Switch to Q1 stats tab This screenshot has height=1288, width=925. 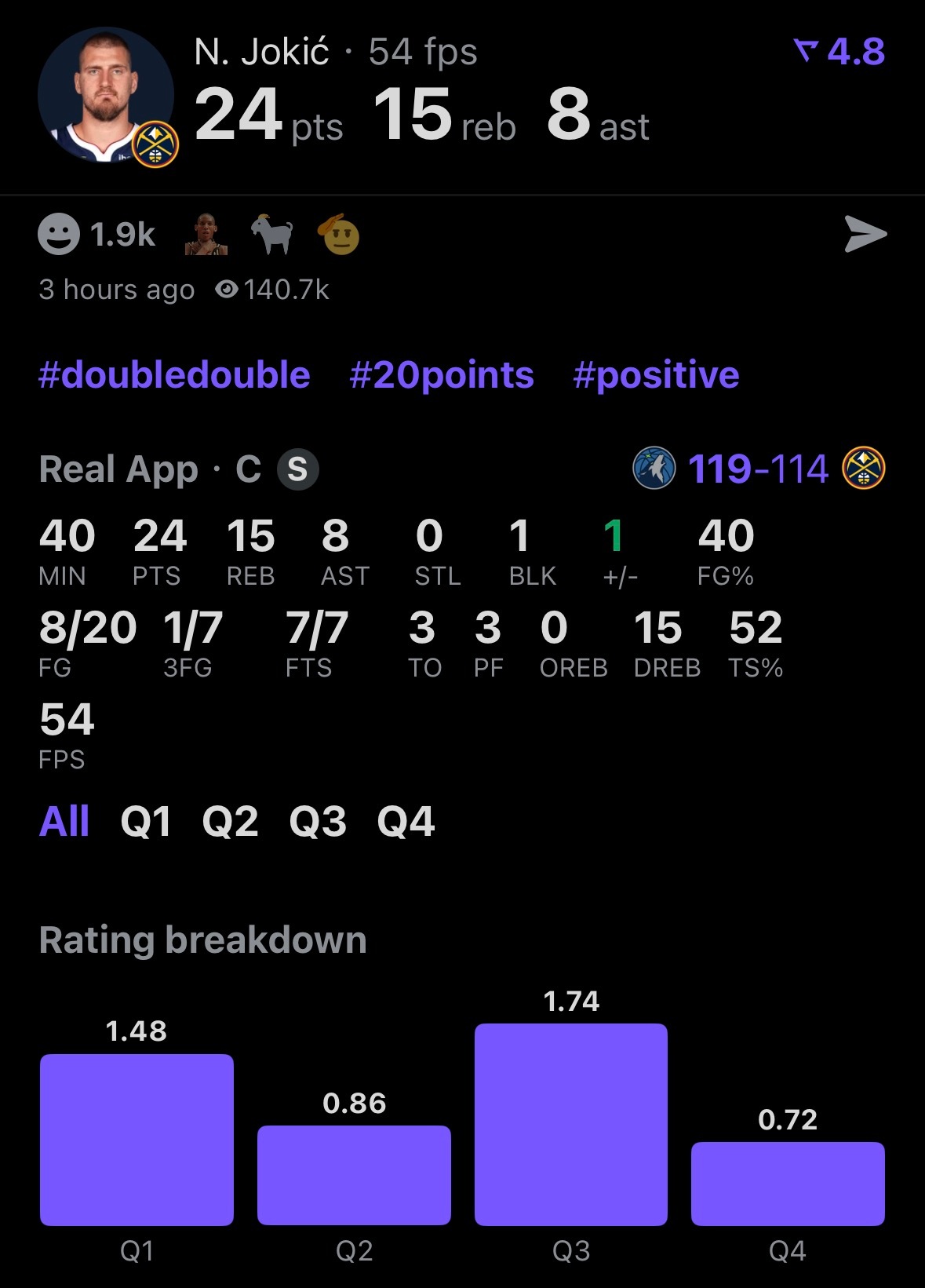point(146,822)
